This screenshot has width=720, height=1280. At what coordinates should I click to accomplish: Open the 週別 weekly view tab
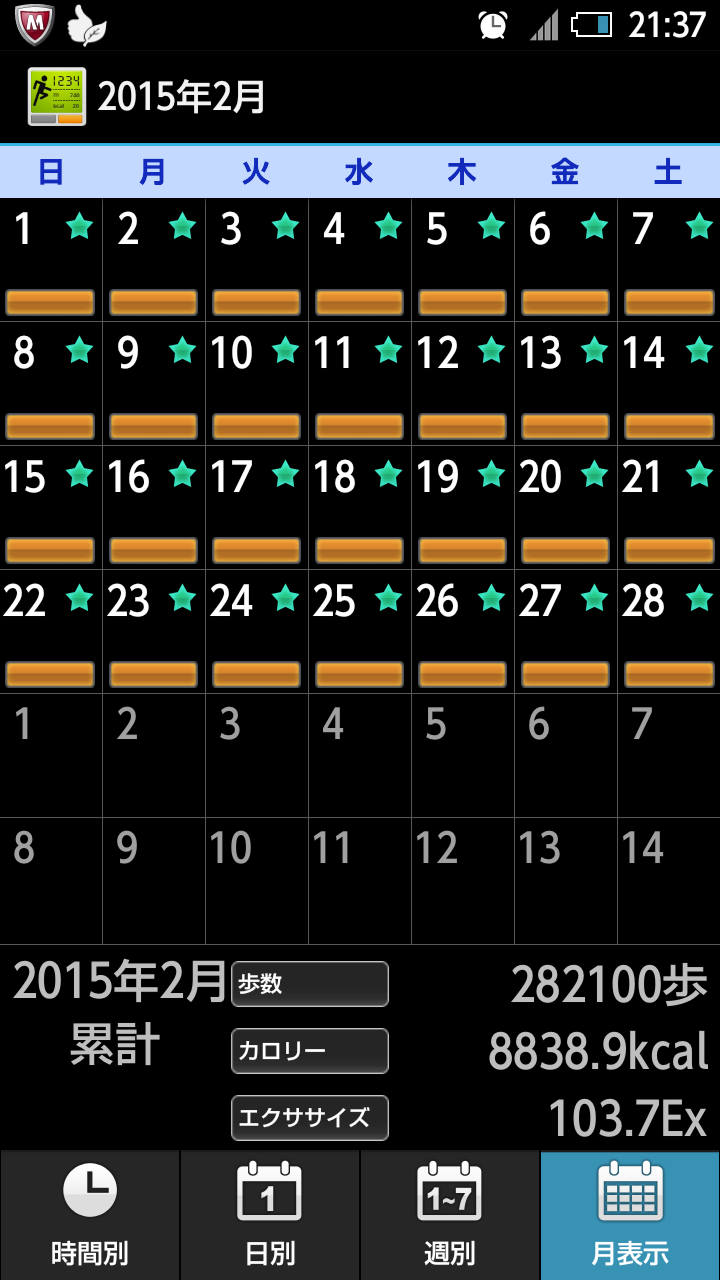(450, 1215)
